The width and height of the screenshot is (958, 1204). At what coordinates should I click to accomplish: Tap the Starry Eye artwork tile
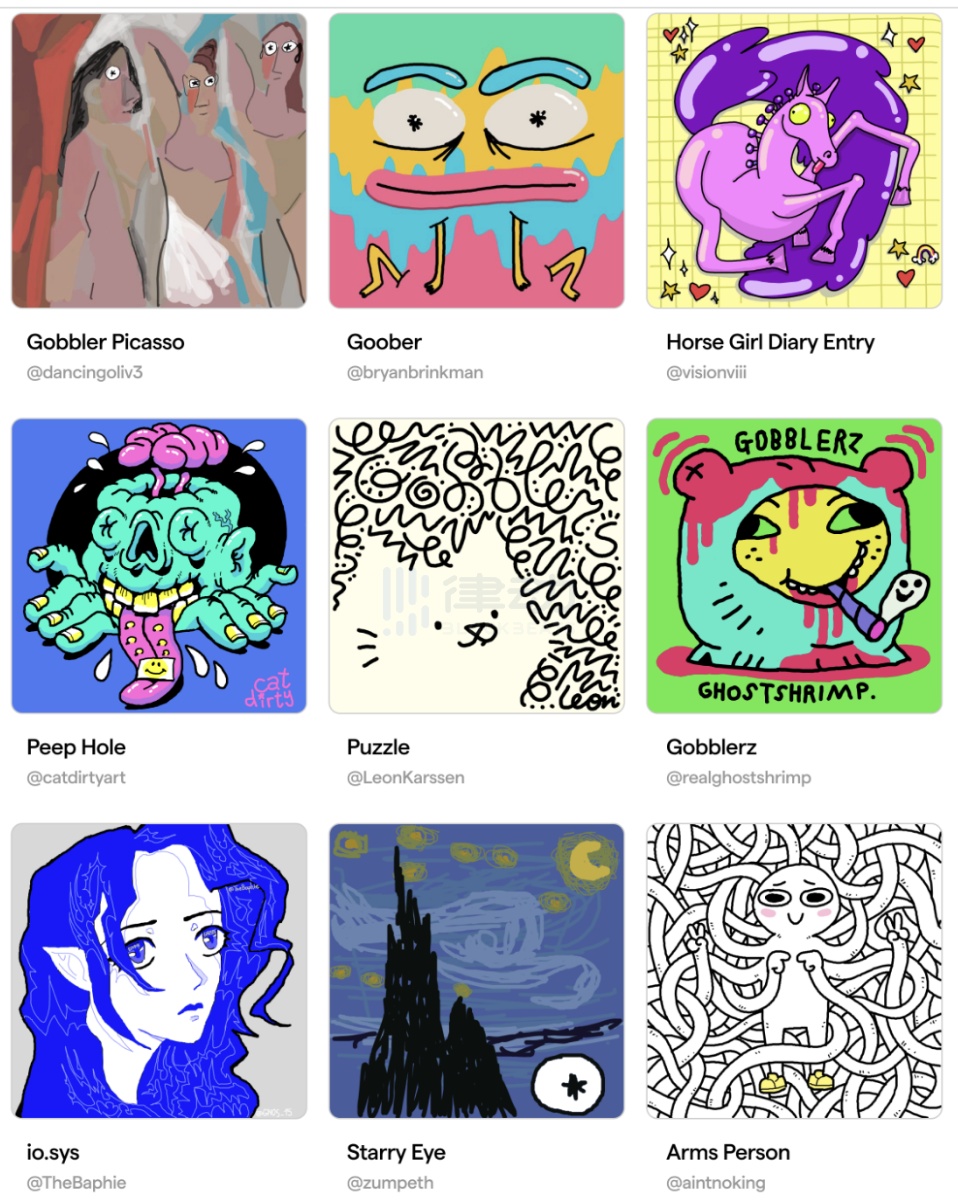[x=476, y=971]
